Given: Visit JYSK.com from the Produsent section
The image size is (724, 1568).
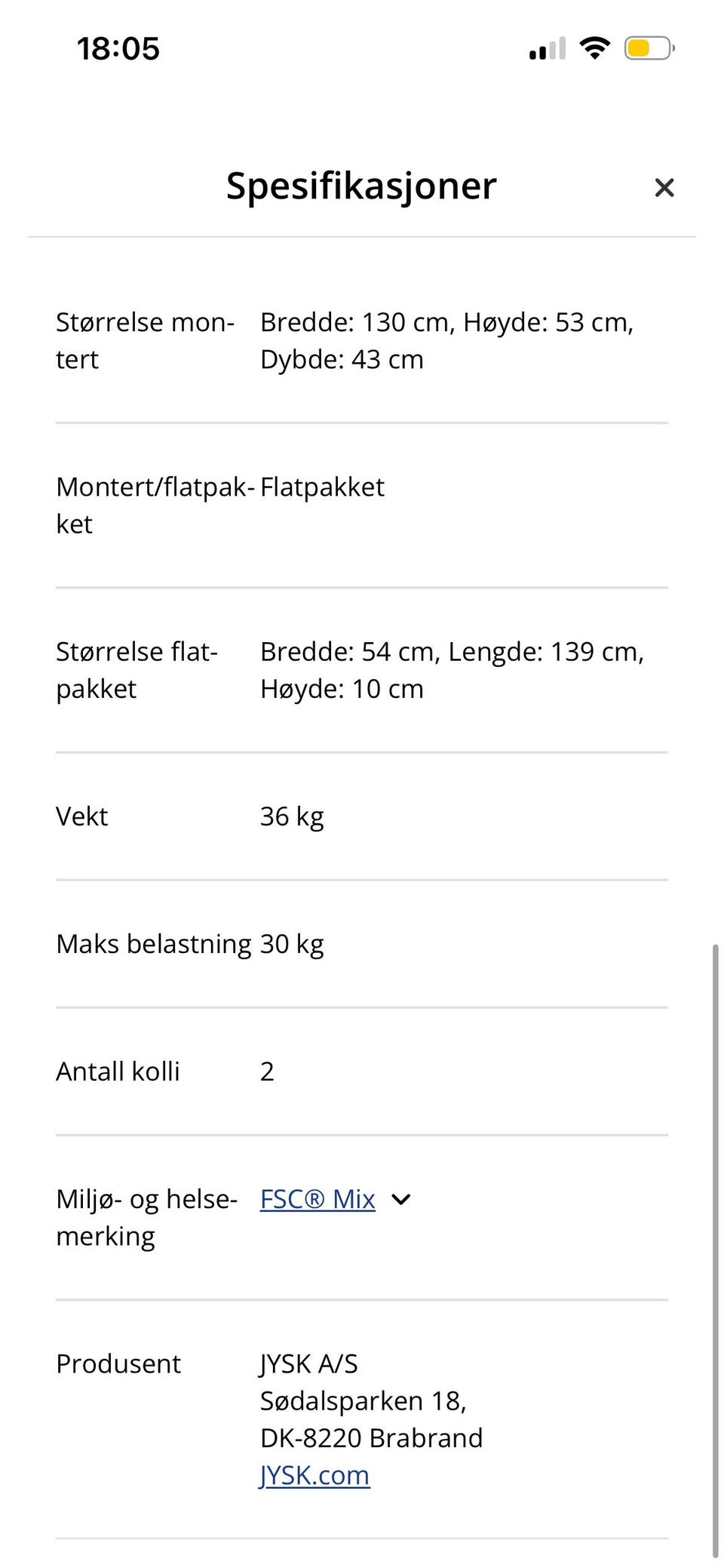Looking at the screenshot, I should 314,1475.
